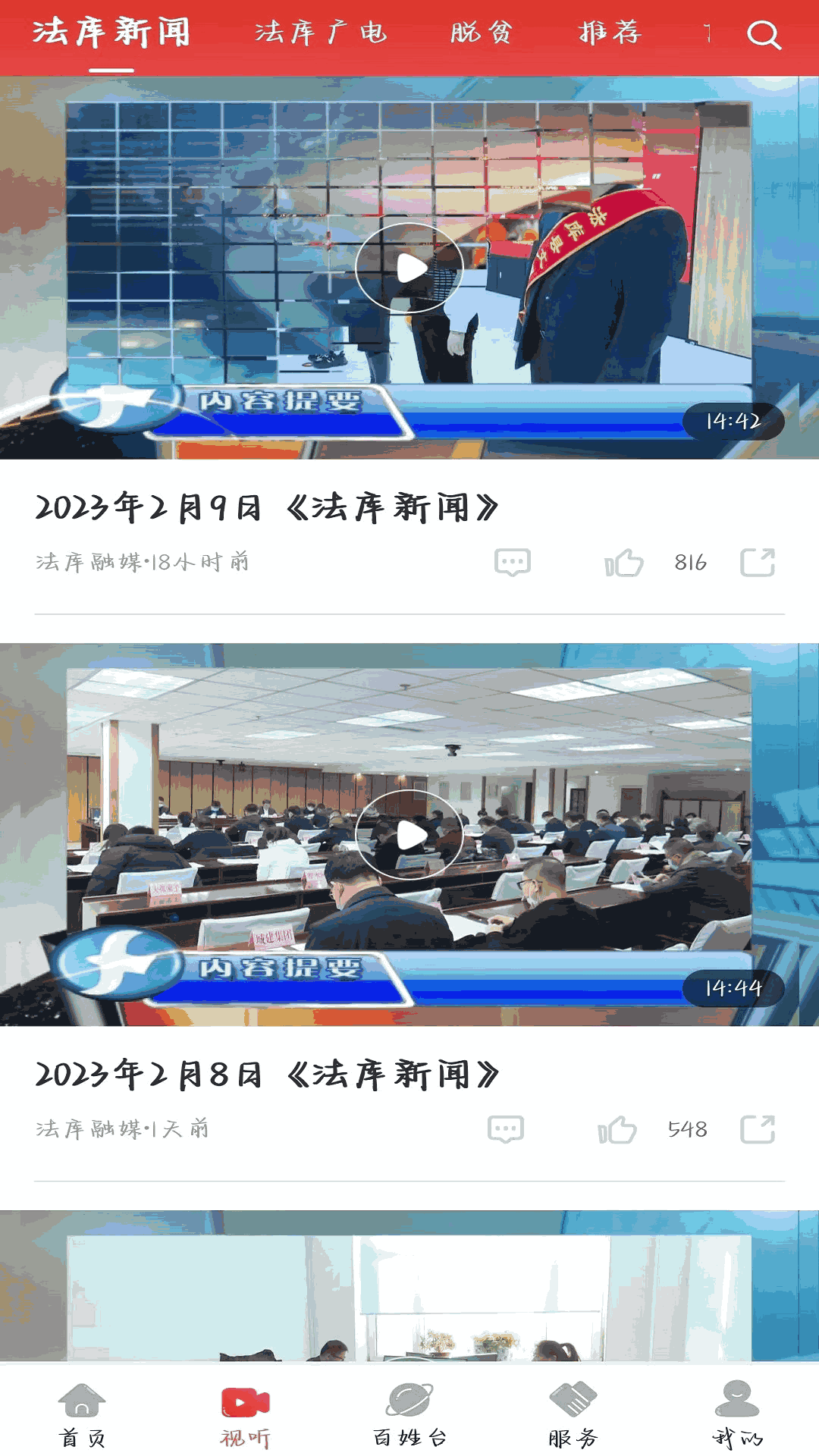Open comments for the 2月9日 news video

point(513,563)
